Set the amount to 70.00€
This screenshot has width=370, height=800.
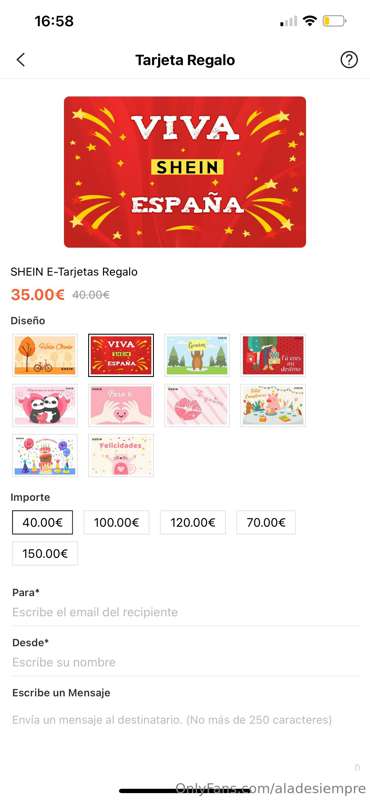(266, 522)
